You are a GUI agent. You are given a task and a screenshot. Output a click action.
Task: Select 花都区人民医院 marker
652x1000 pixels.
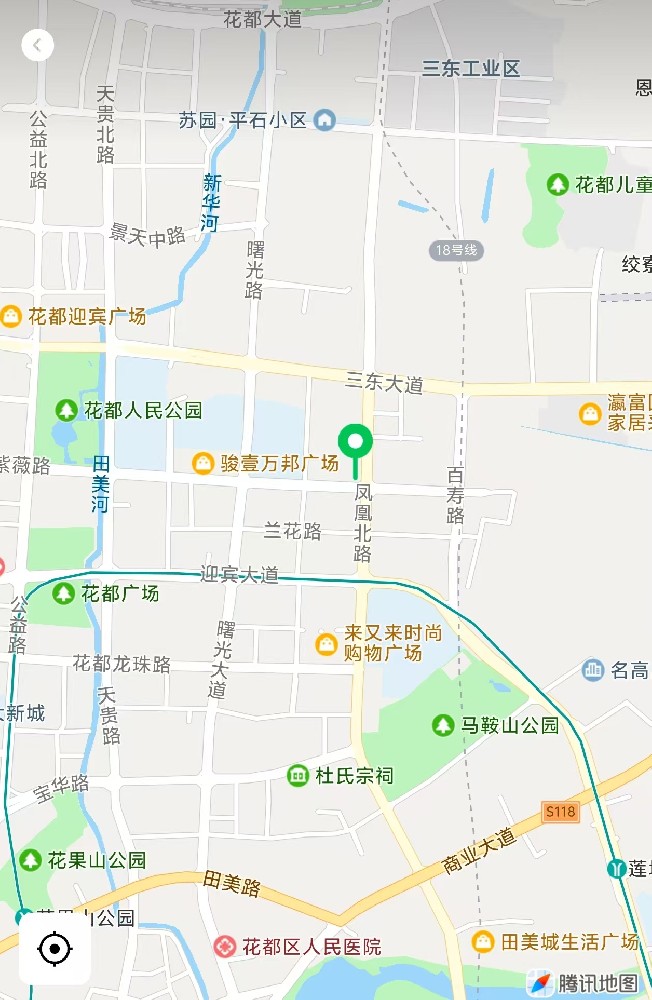(x=225, y=946)
